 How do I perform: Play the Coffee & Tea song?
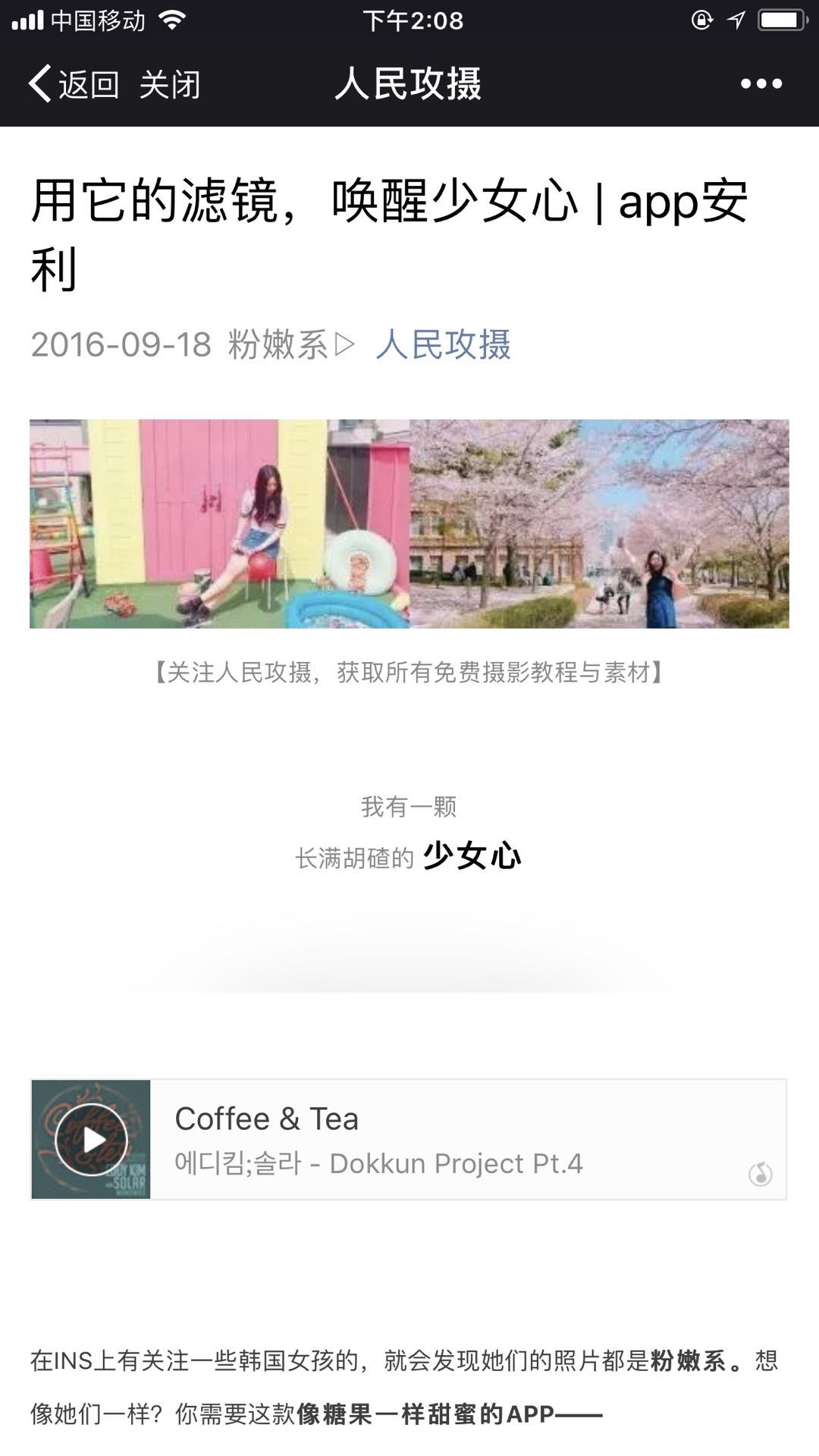pyautogui.click(x=92, y=1139)
